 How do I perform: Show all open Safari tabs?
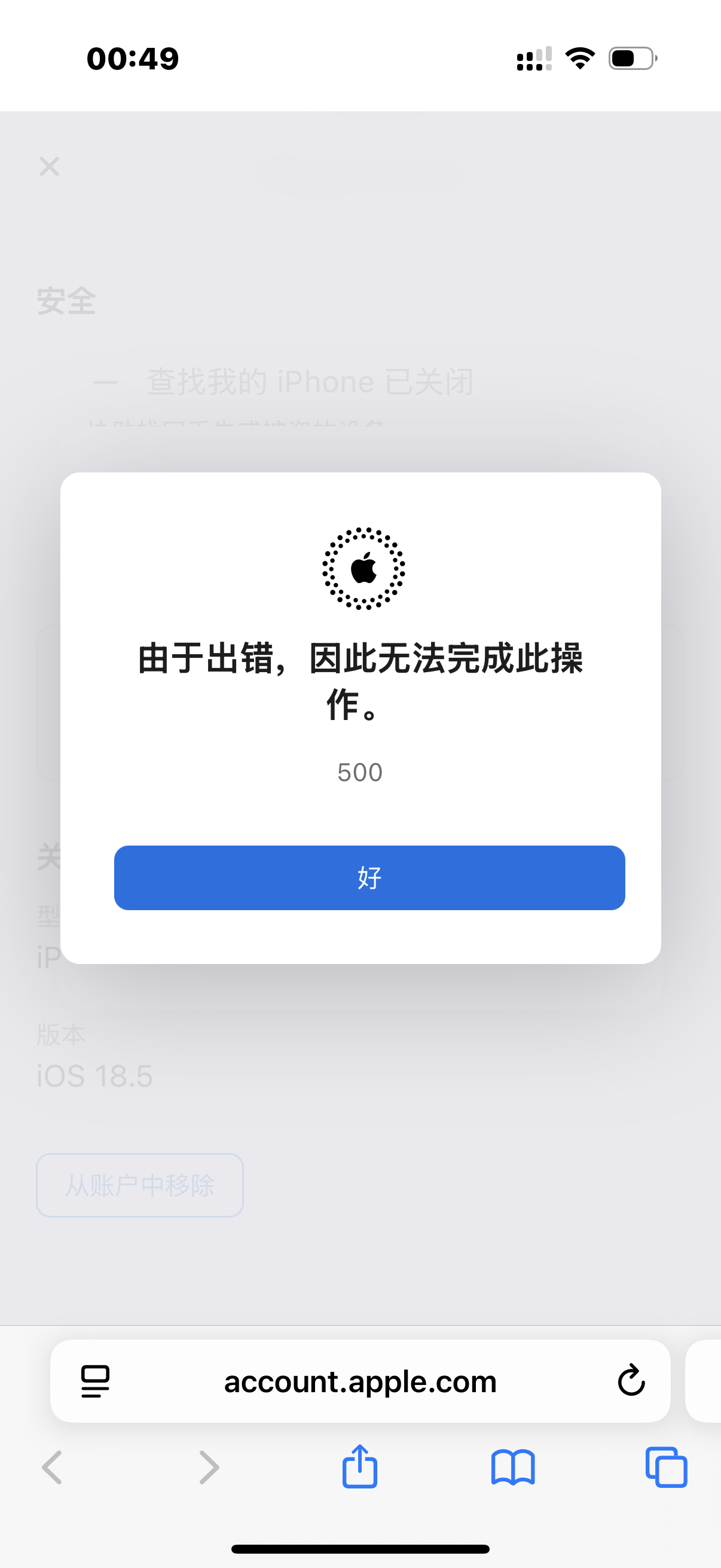pyautogui.click(x=665, y=1467)
